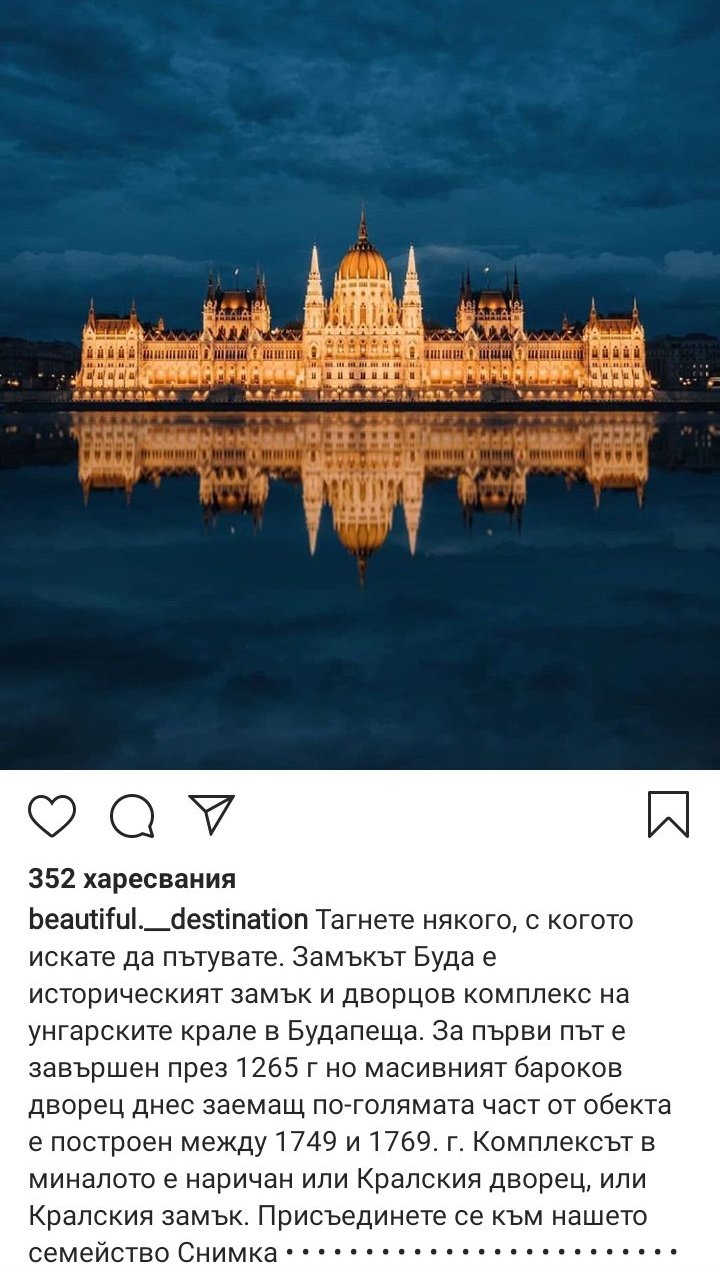
Task: Share the post via paper plane icon
Action: [x=211, y=815]
